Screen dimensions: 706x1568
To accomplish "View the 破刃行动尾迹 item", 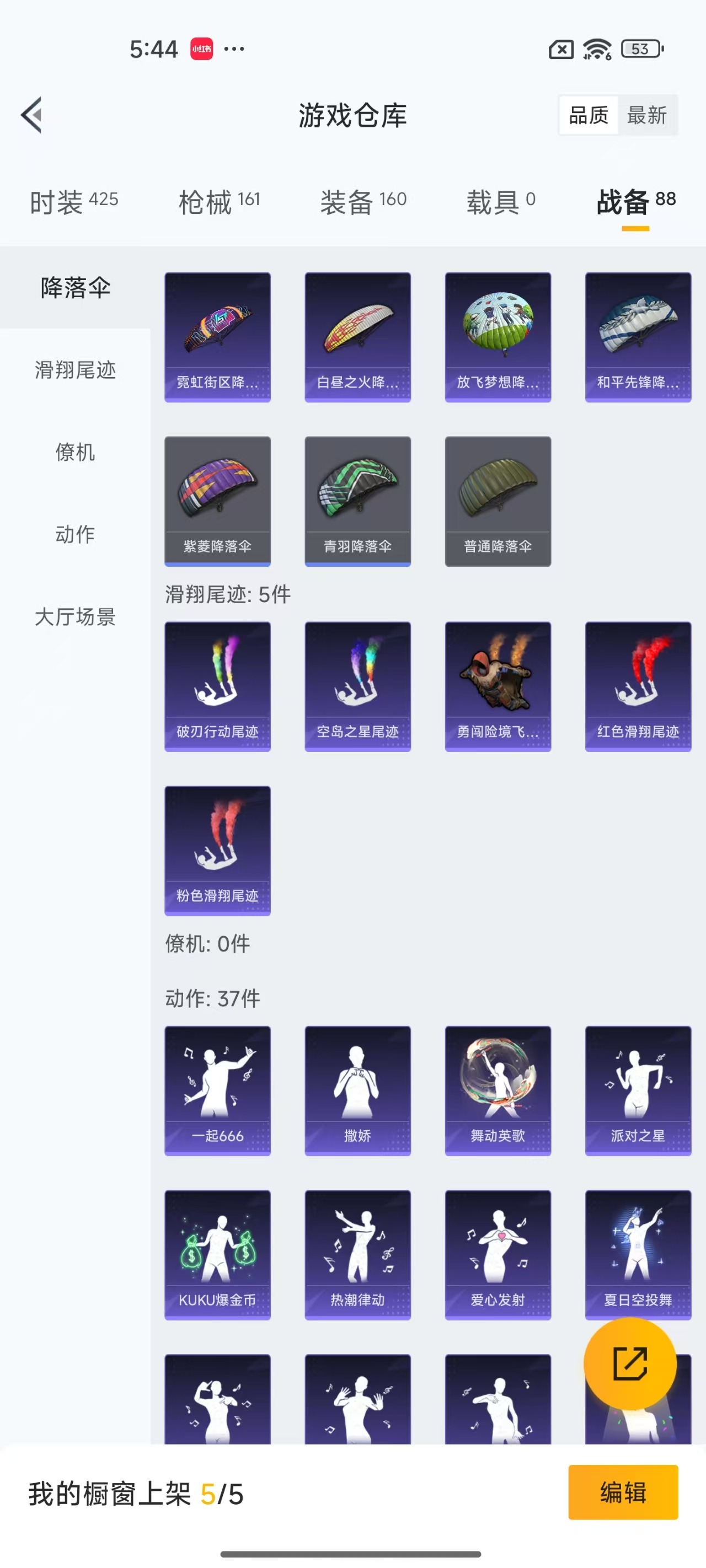I will 217,686.
